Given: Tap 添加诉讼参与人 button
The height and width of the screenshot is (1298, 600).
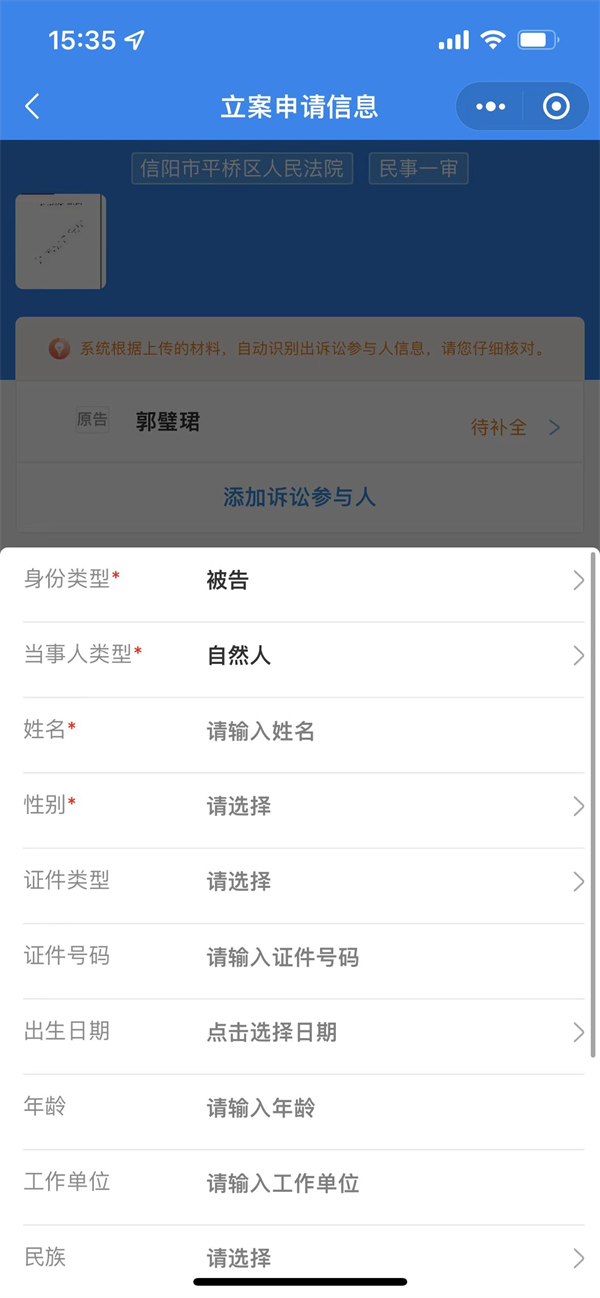Looking at the screenshot, I should (300, 497).
